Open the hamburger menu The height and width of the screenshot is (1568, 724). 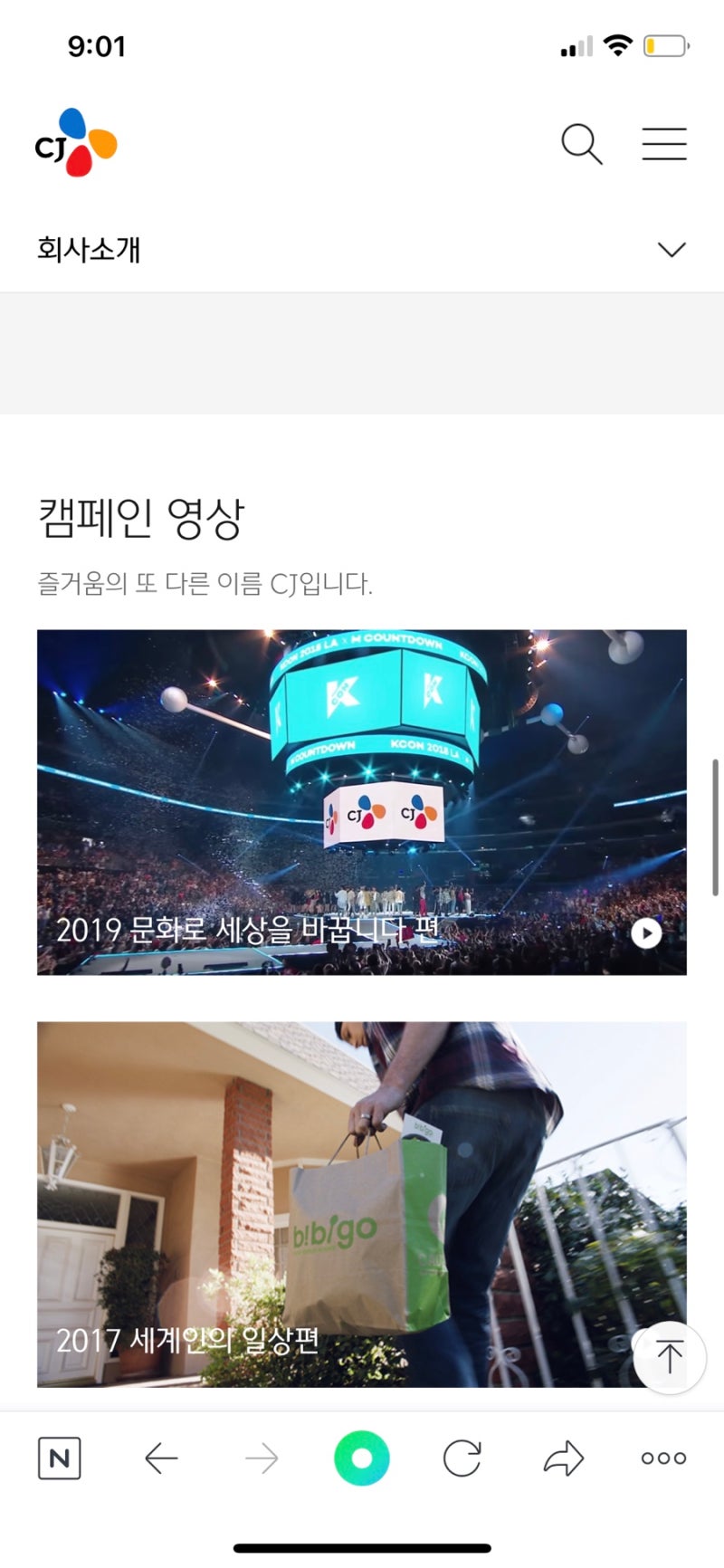664,145
